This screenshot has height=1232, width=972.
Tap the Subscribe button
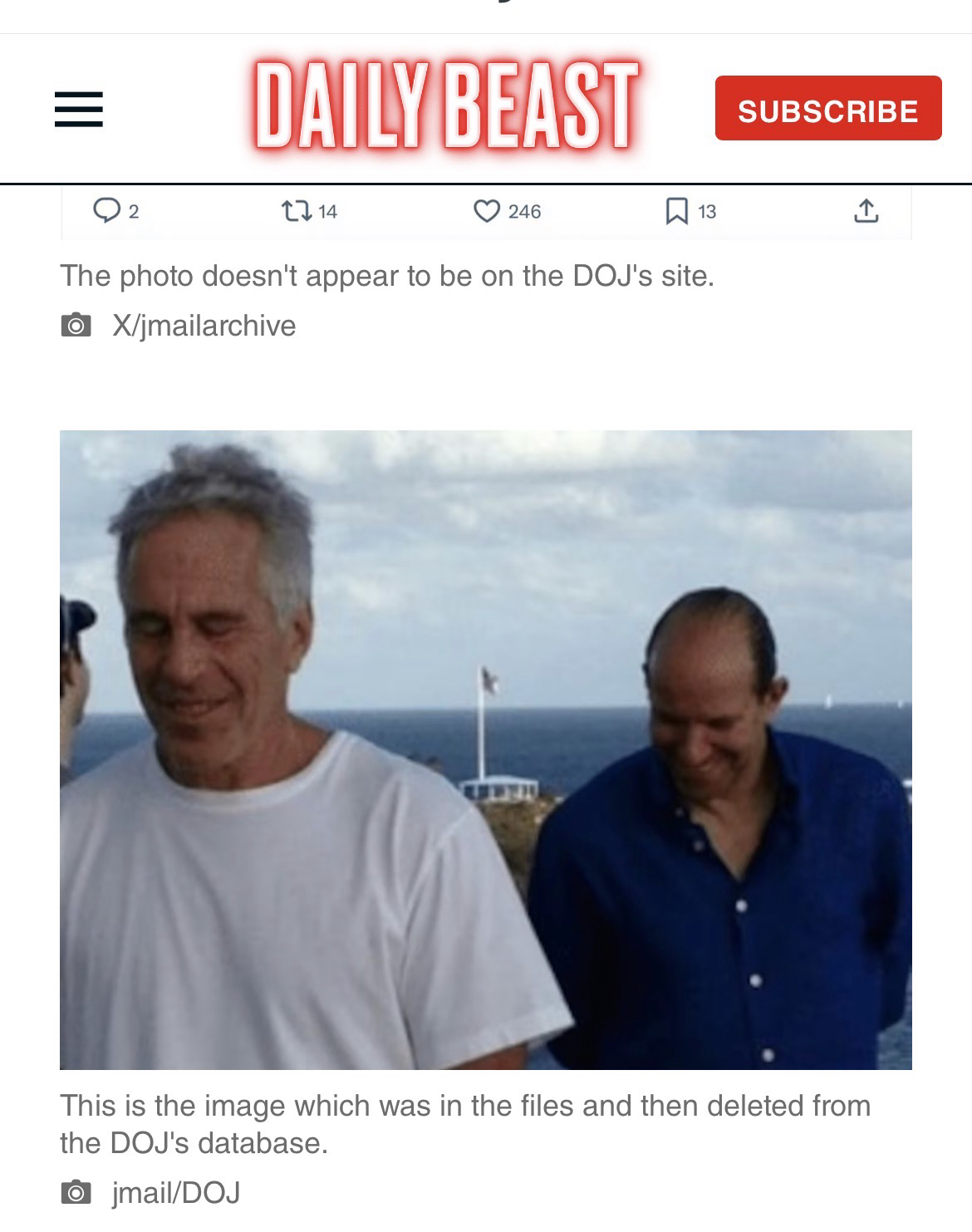point(827,109)
